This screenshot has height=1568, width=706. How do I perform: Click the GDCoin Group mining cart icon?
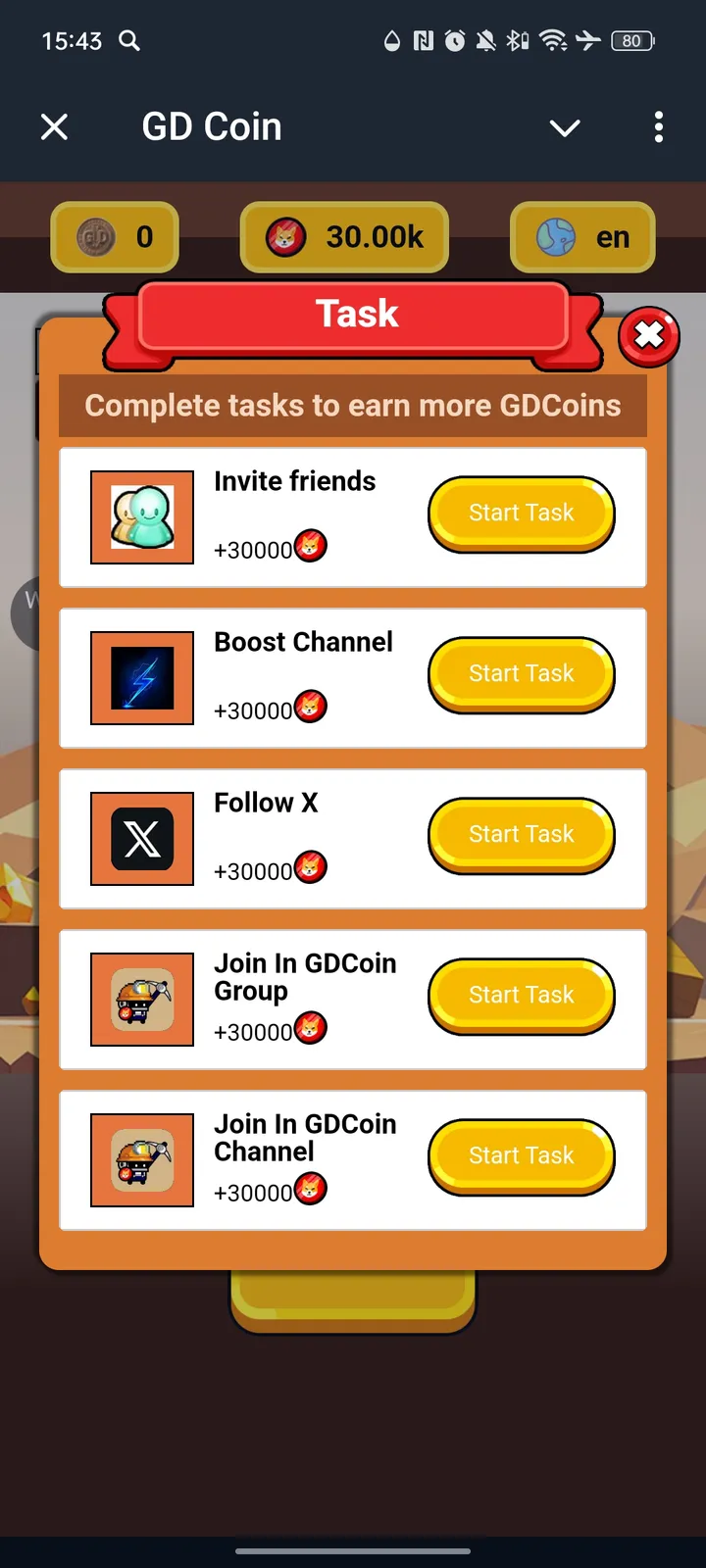[x=141, y=1000]
